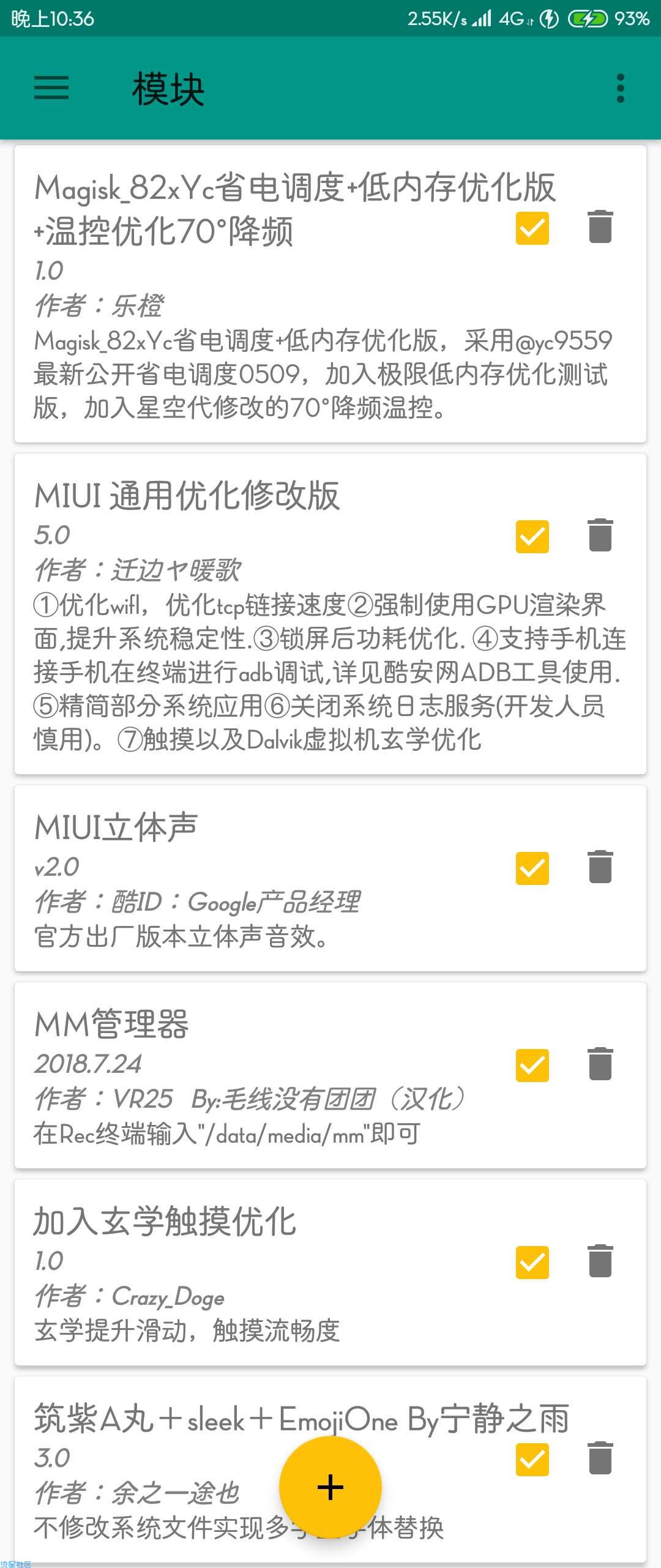Delete the Magisk_82xYc省电调度 module

pyautogui.click(x=600, y=227)
